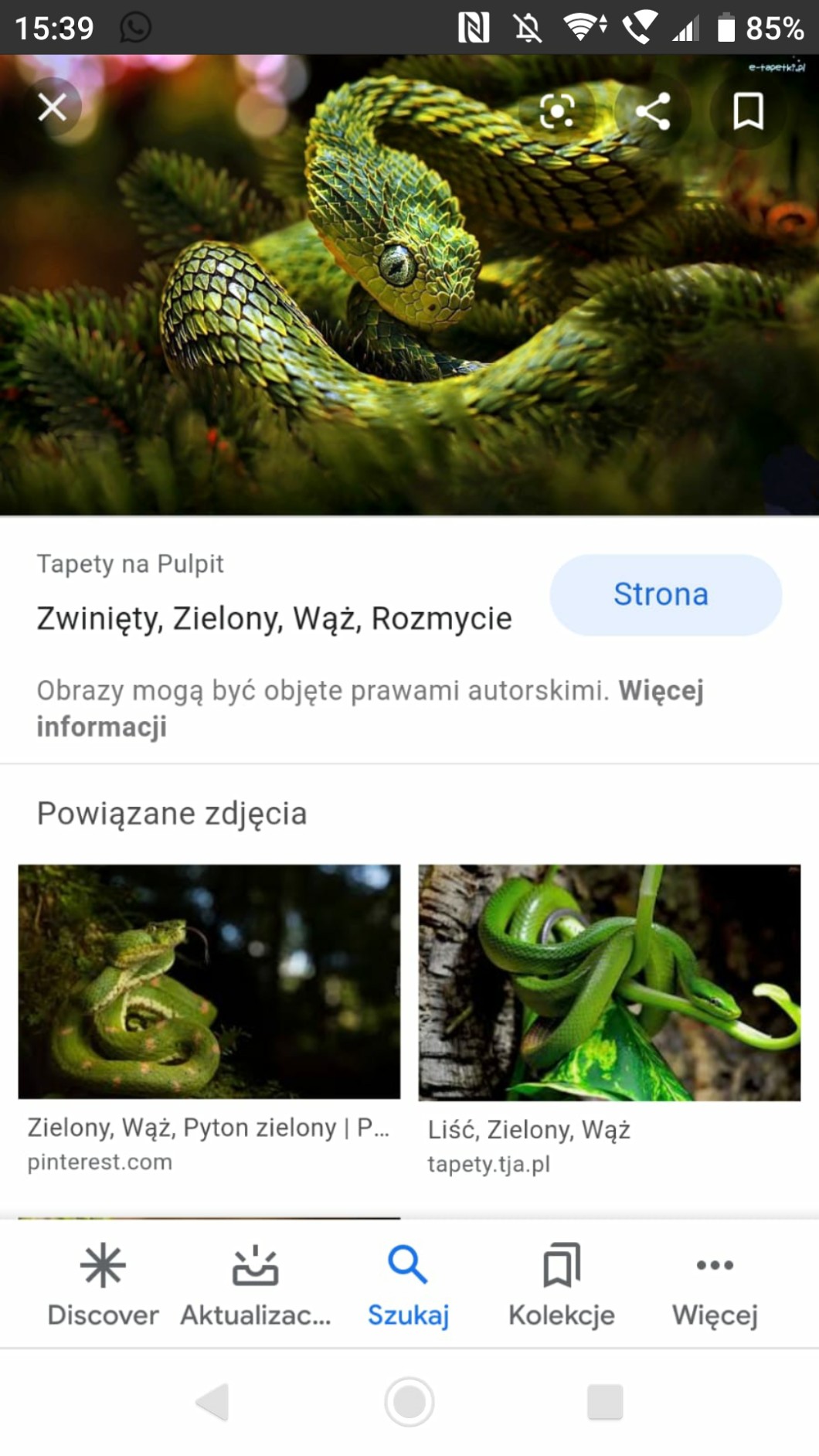Open the Więcej tab
The height and width of the screenshot is (1456, 819).
(715, 1284)
